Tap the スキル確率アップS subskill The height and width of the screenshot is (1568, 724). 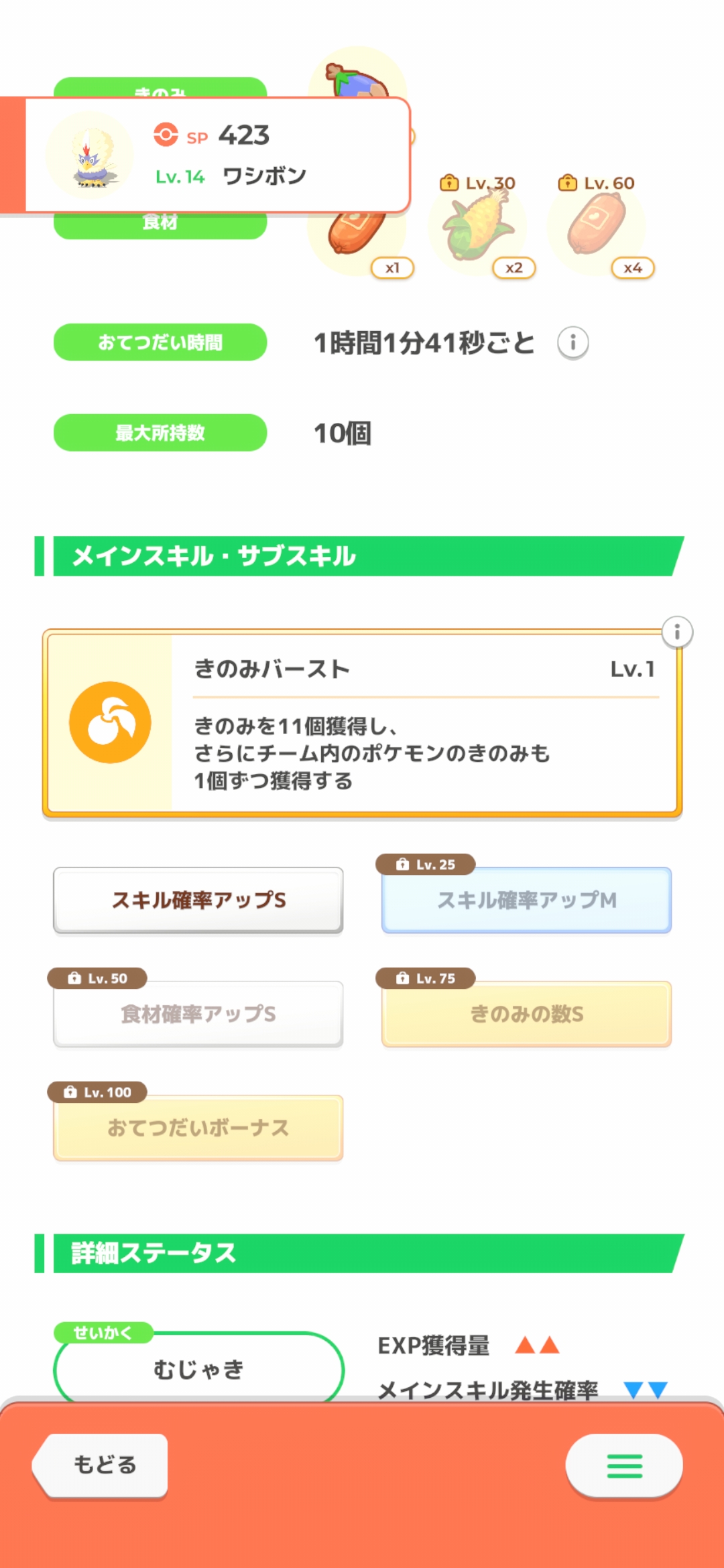(198, 900)
